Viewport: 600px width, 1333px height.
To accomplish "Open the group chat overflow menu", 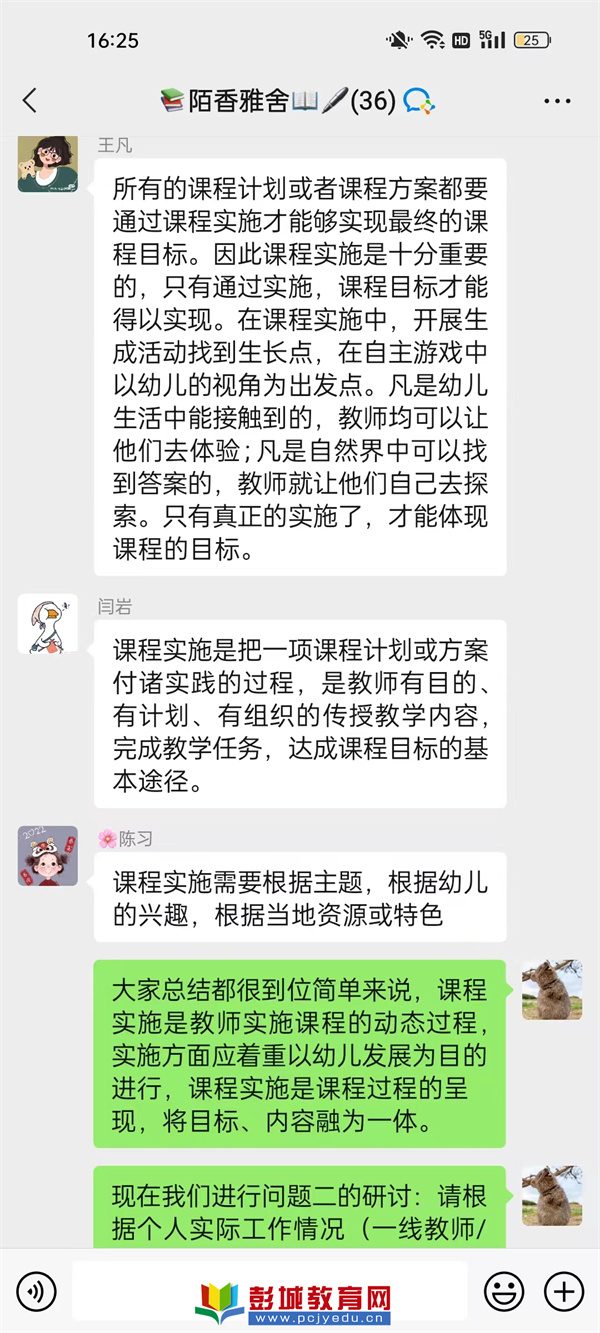I will click(557, 101).
